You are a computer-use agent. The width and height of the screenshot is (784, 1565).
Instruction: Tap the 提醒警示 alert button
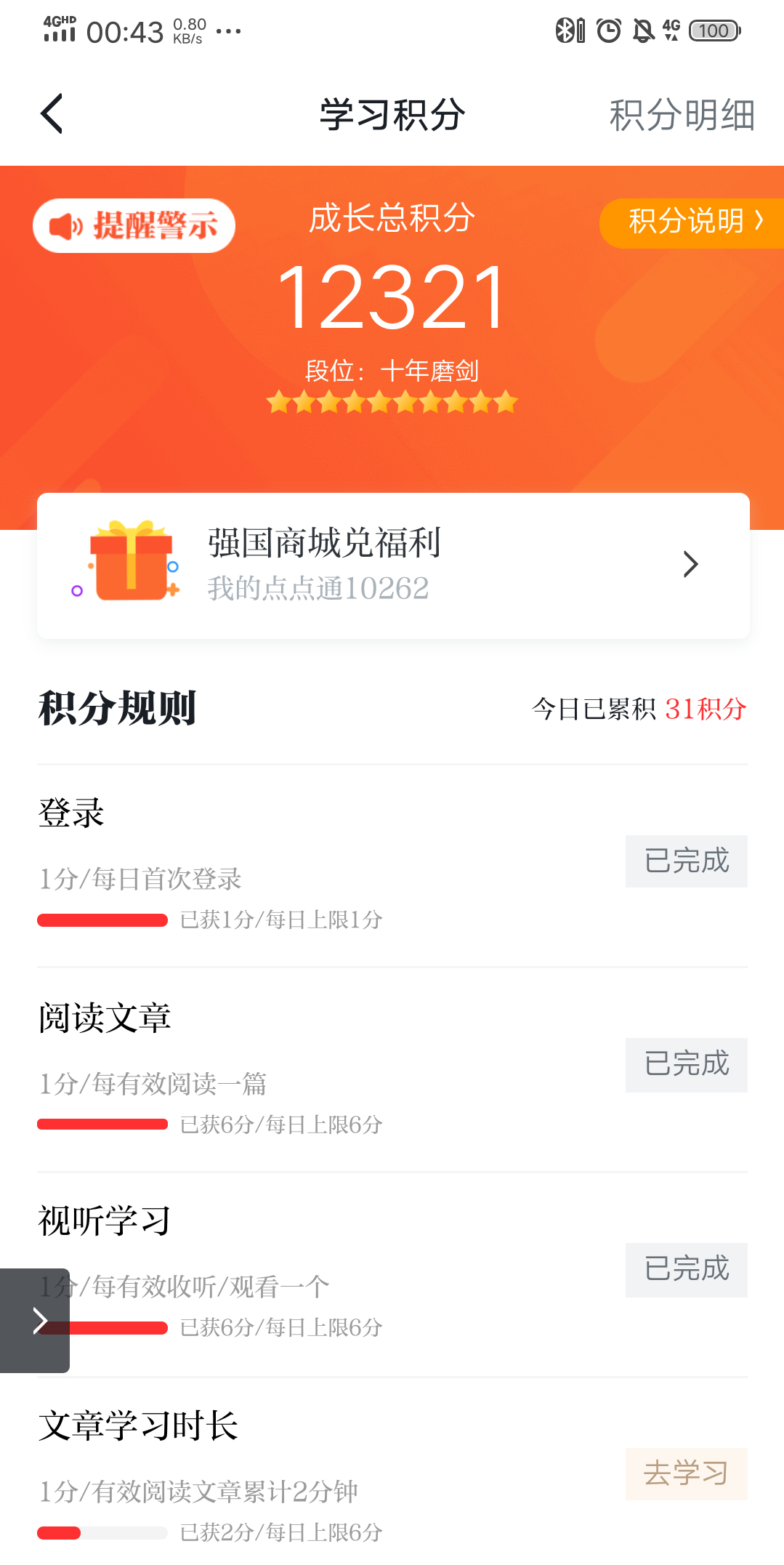(x=134, y=225)
